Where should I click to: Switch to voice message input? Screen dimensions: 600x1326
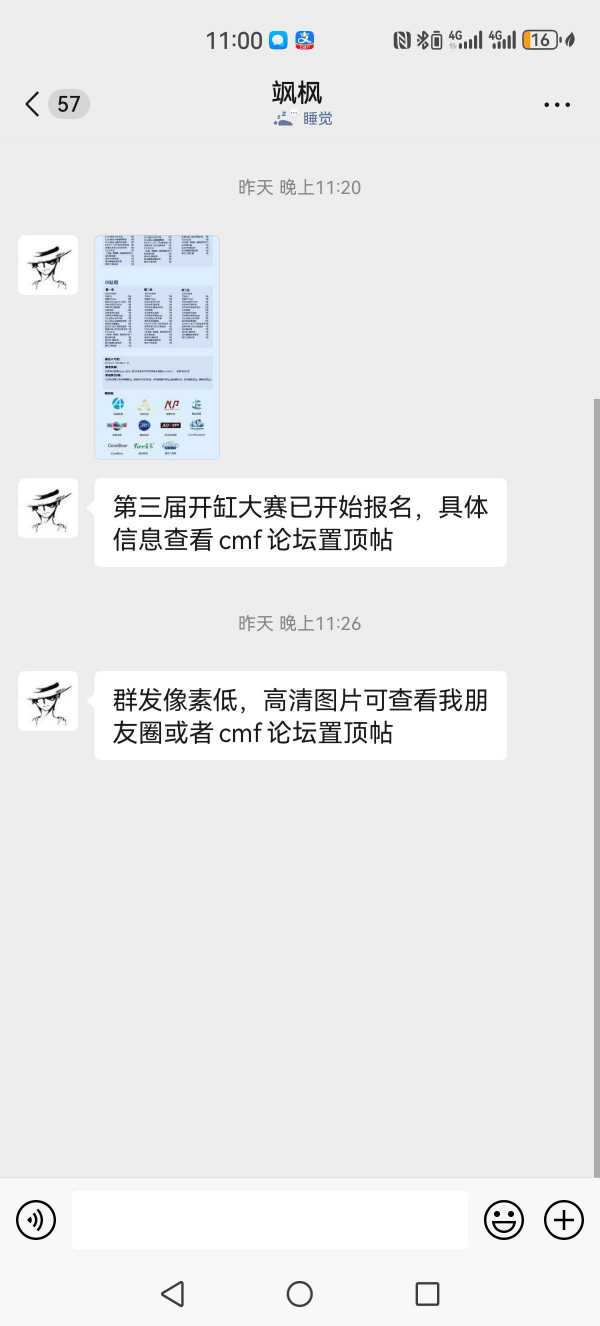(36, 1219)
